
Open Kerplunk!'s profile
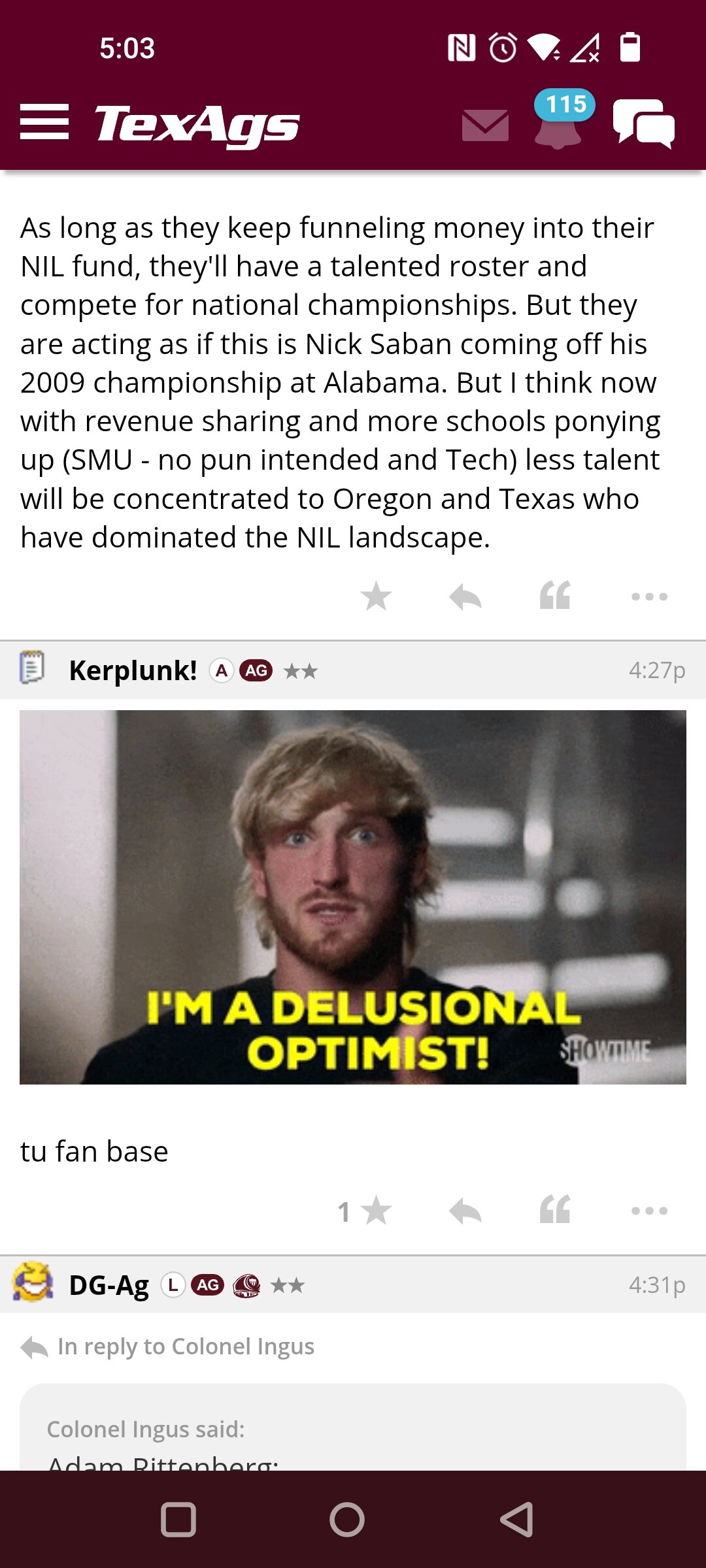(133, 670)
